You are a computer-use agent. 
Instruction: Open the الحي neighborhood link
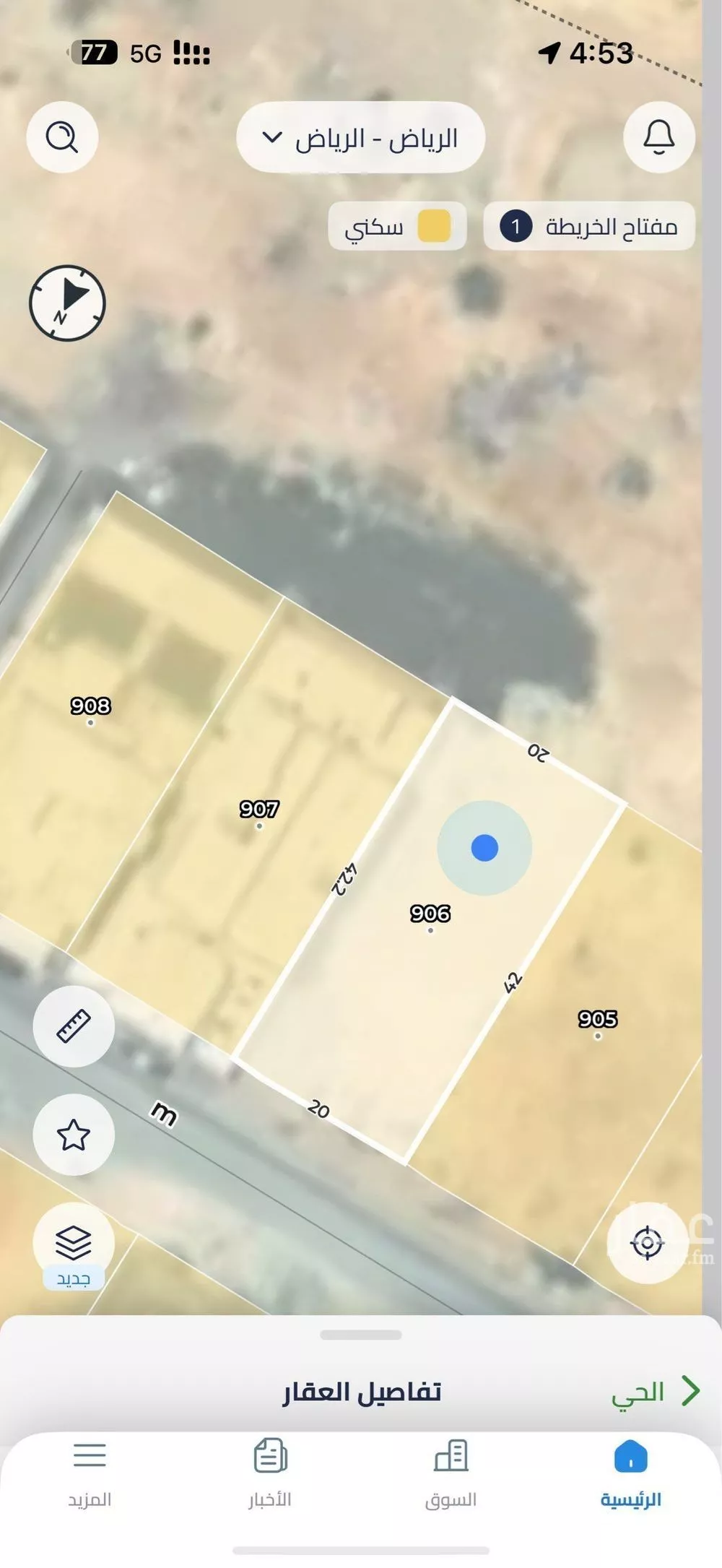(x=654, y=1392)
